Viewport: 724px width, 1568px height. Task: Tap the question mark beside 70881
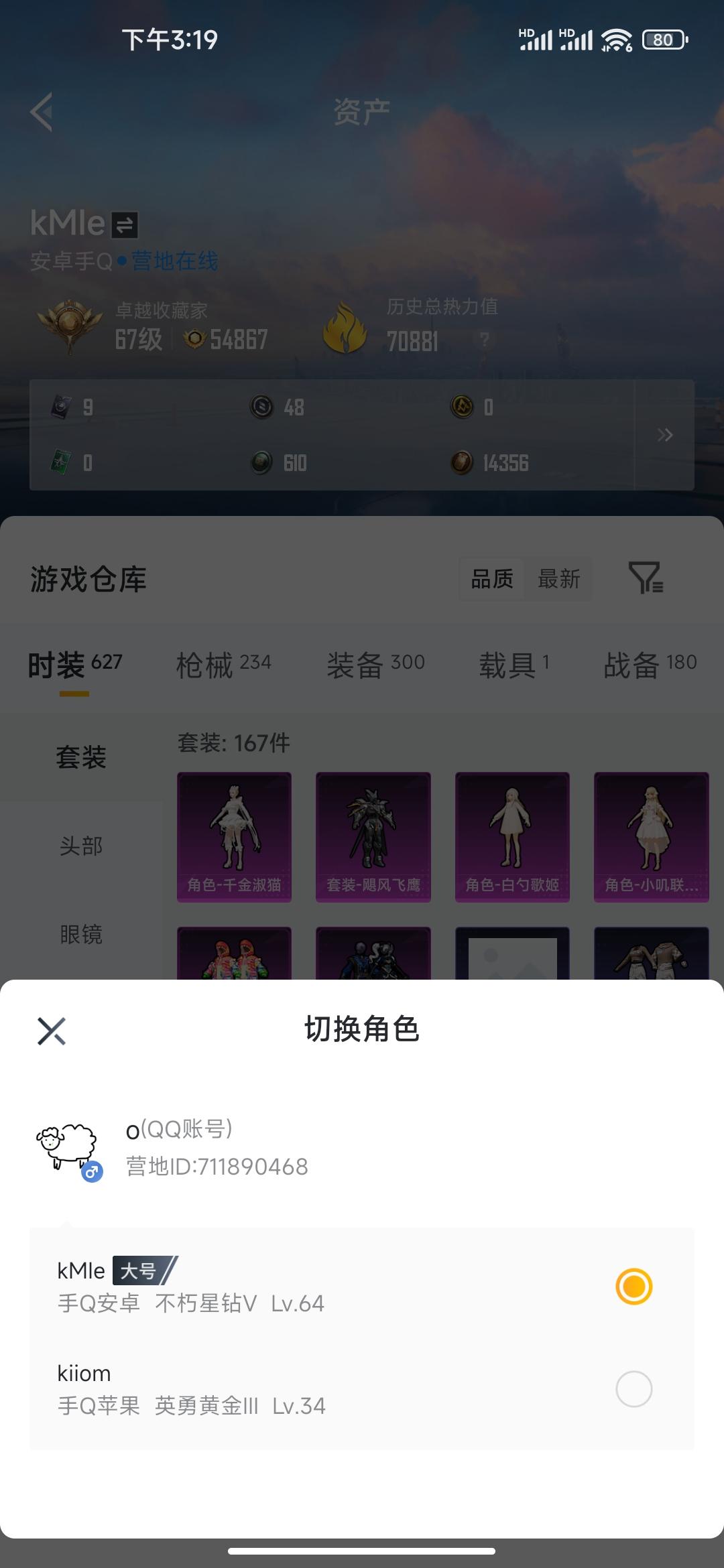pyautogui.click(x=485, y=342)
